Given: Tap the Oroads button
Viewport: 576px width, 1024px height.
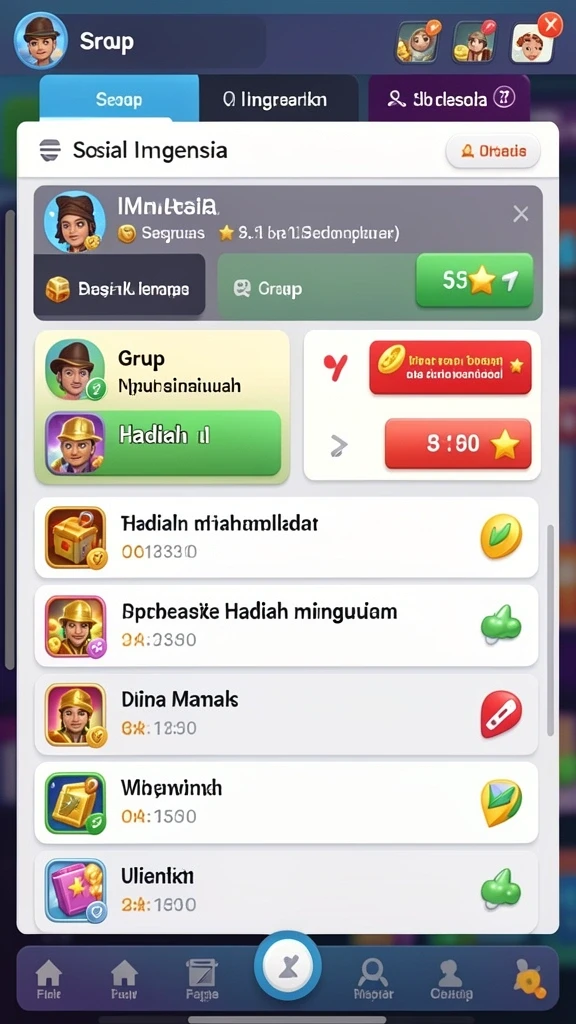Looking at the screenshot, I should click(492, 152).
